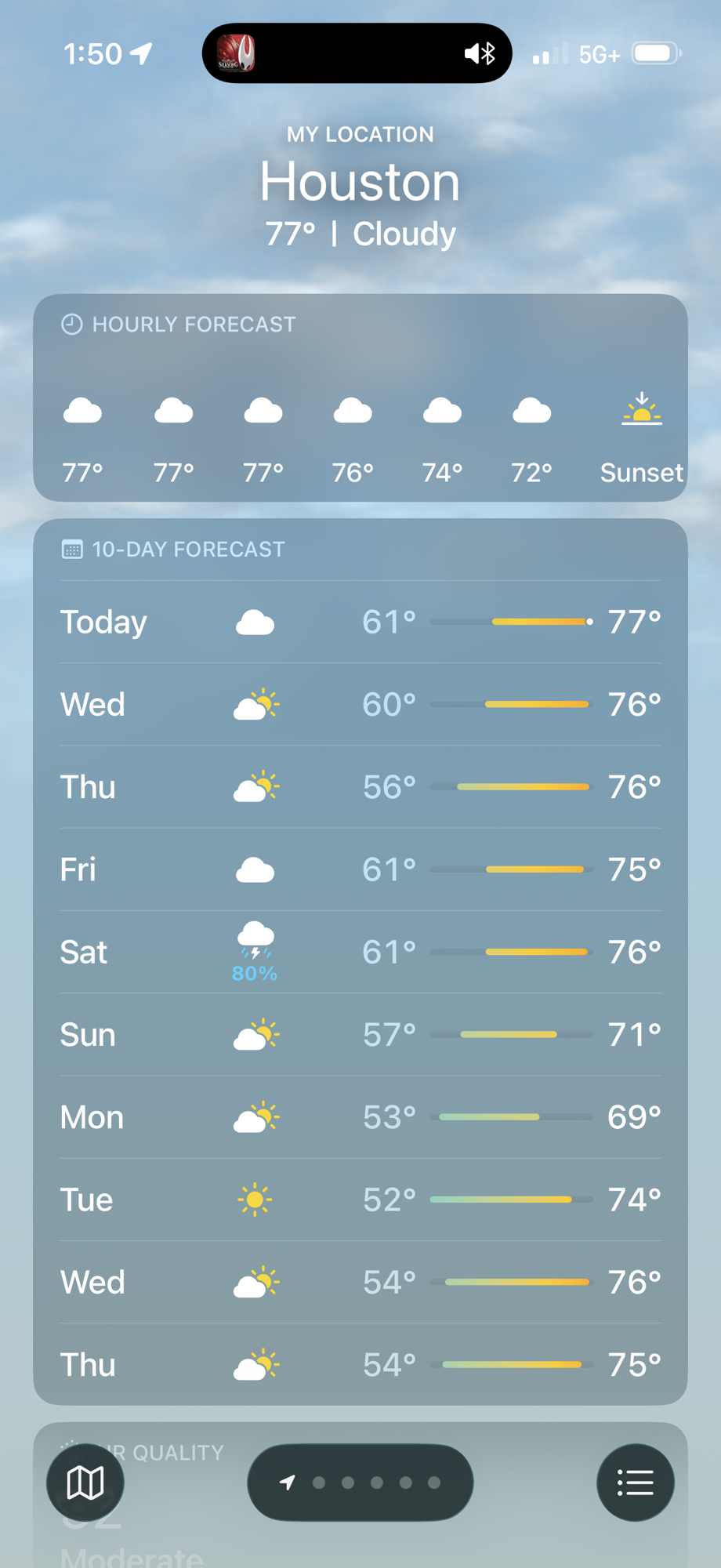This screenshot has width=721, height=1568.
Task: View Wed forecast with 54° low
Action: coord(360,1283)
